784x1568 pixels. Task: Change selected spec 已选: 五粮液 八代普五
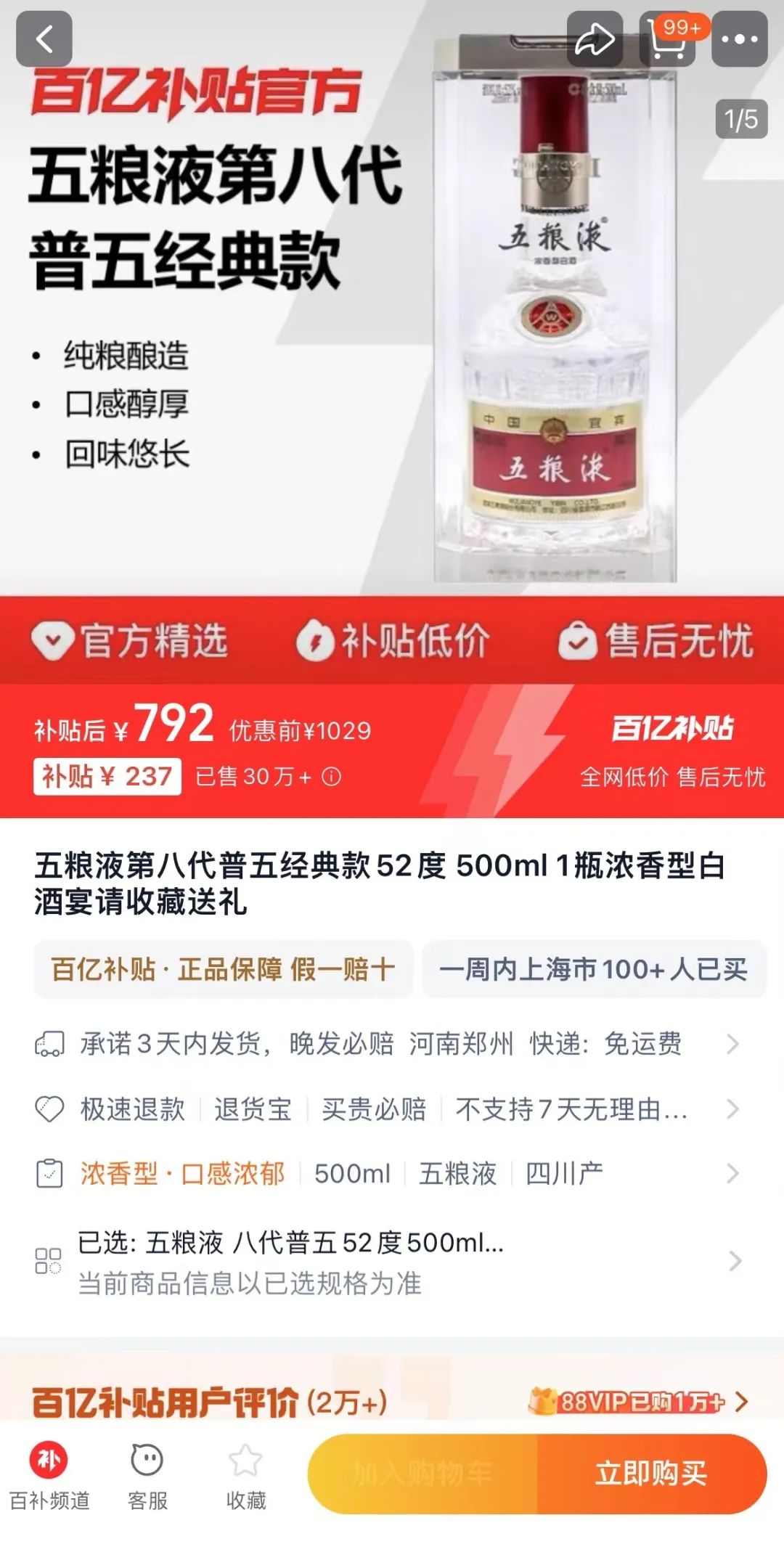[385, 1262]
